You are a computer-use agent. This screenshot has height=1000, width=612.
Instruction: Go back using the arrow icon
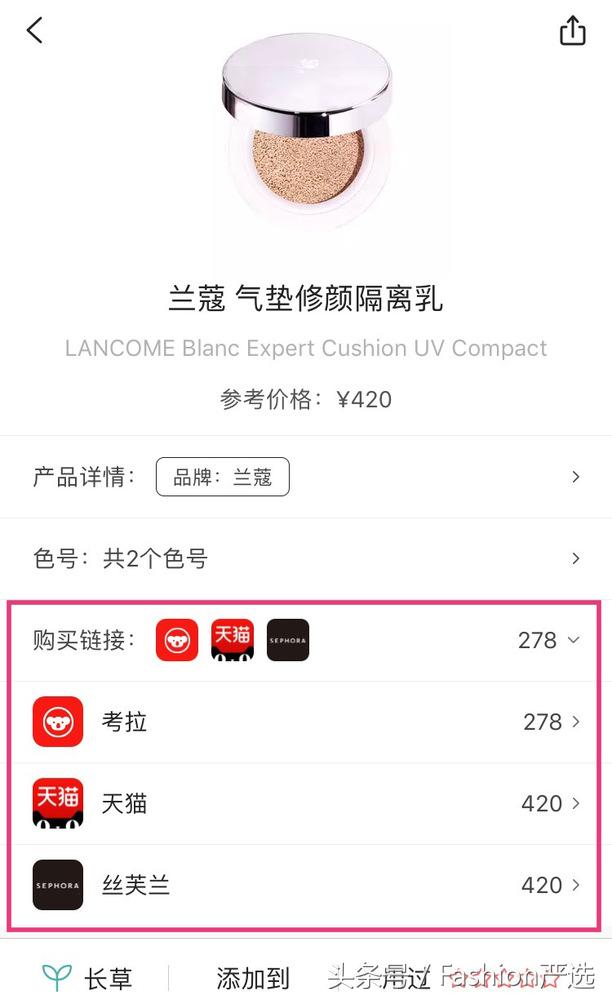click(35, 30)
